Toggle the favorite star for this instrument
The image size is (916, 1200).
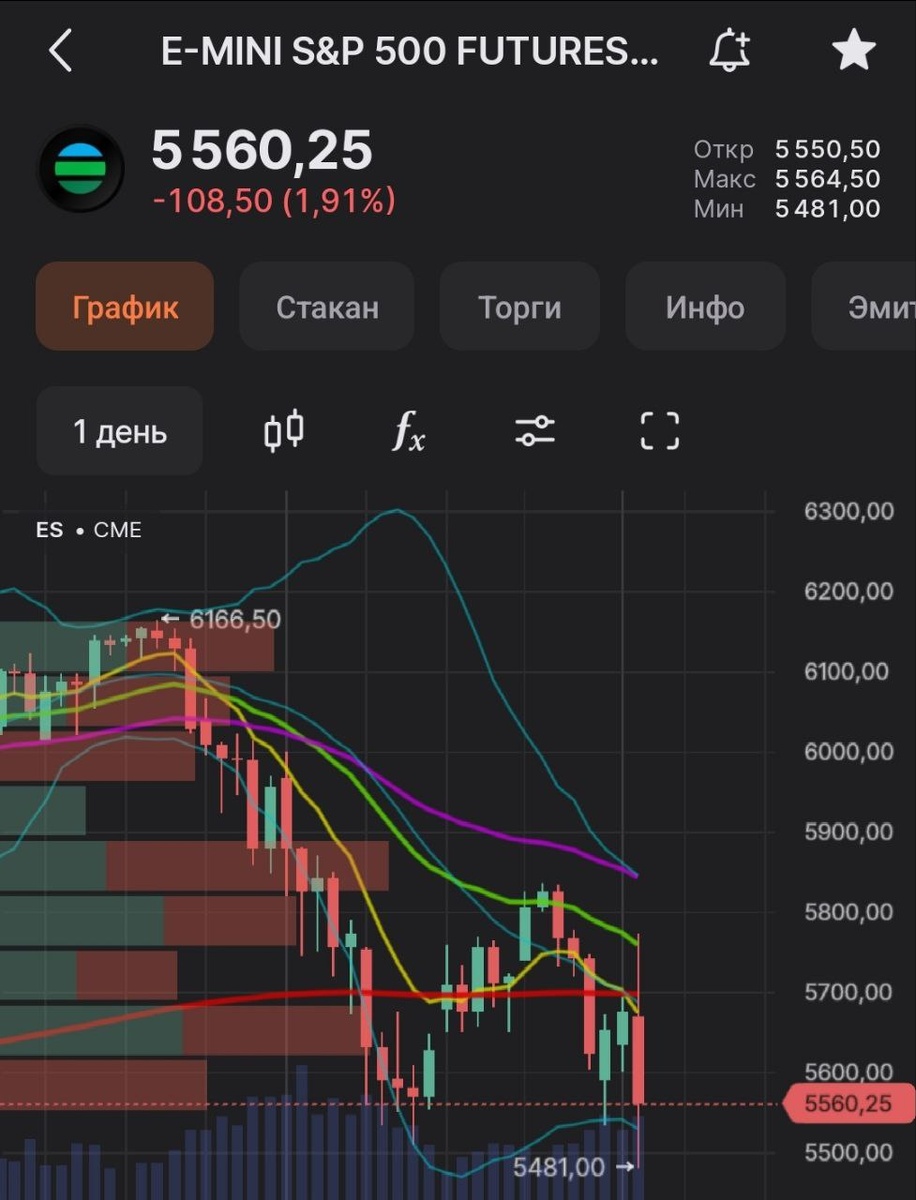[x=854, y=51]
